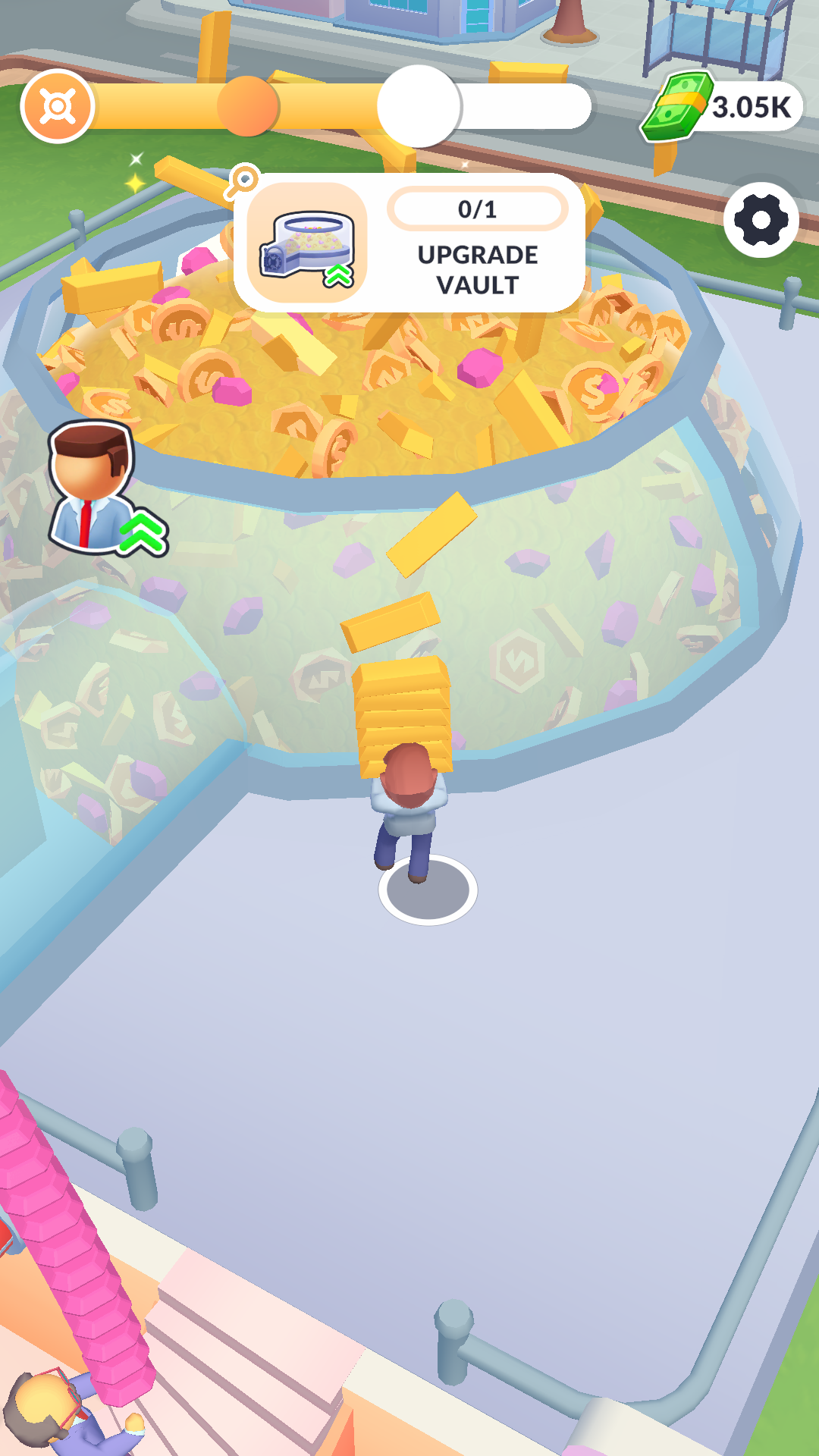Open the Upgrade Vault quest card

[x=409, y=243]
